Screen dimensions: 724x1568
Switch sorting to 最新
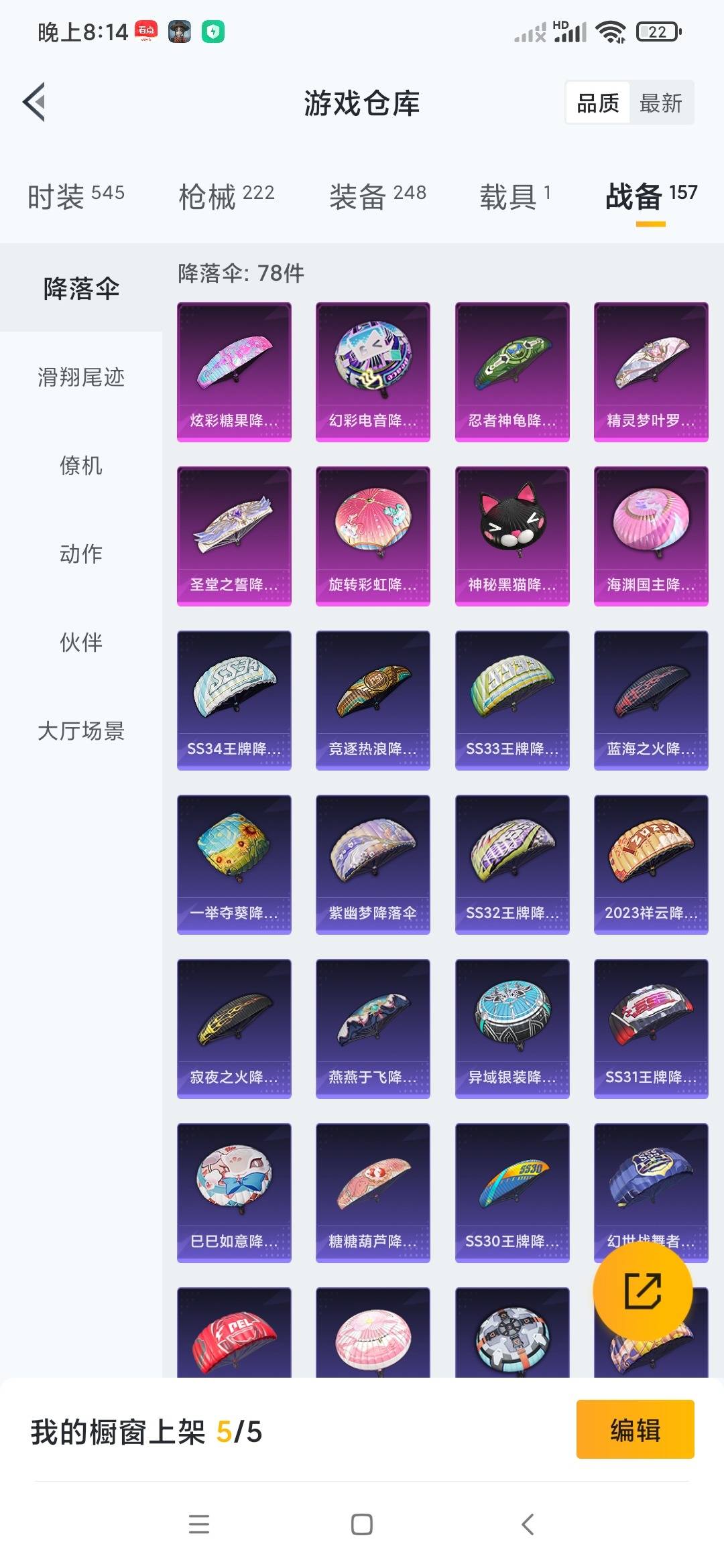660,102
